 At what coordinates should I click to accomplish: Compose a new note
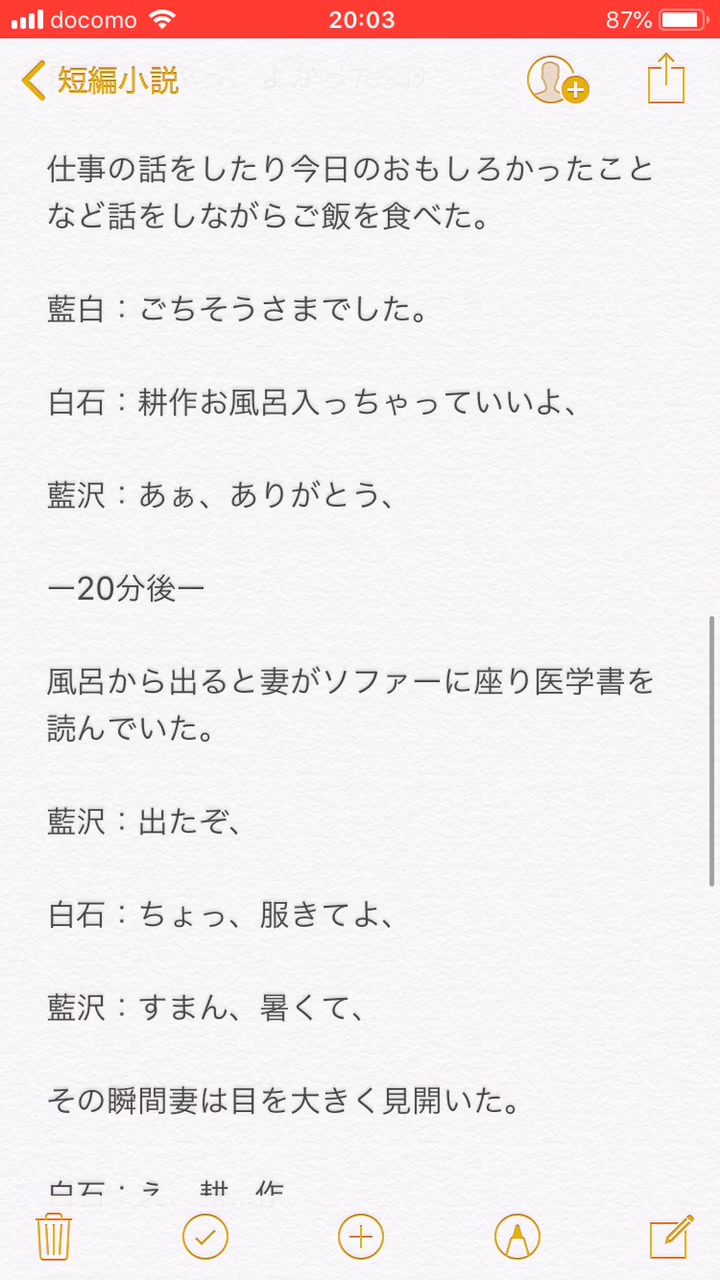(x=671, y=1237)
